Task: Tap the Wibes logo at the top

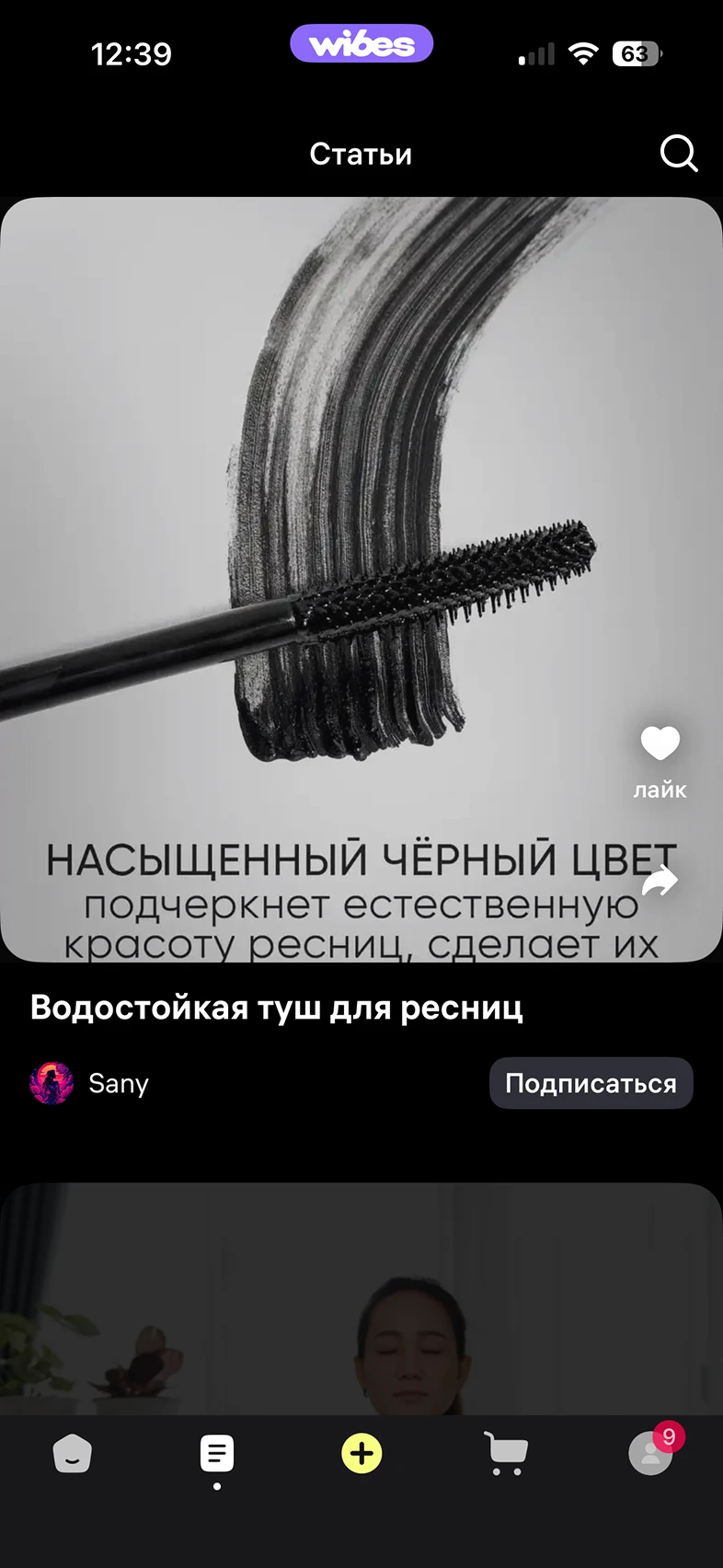Action: 361,43
